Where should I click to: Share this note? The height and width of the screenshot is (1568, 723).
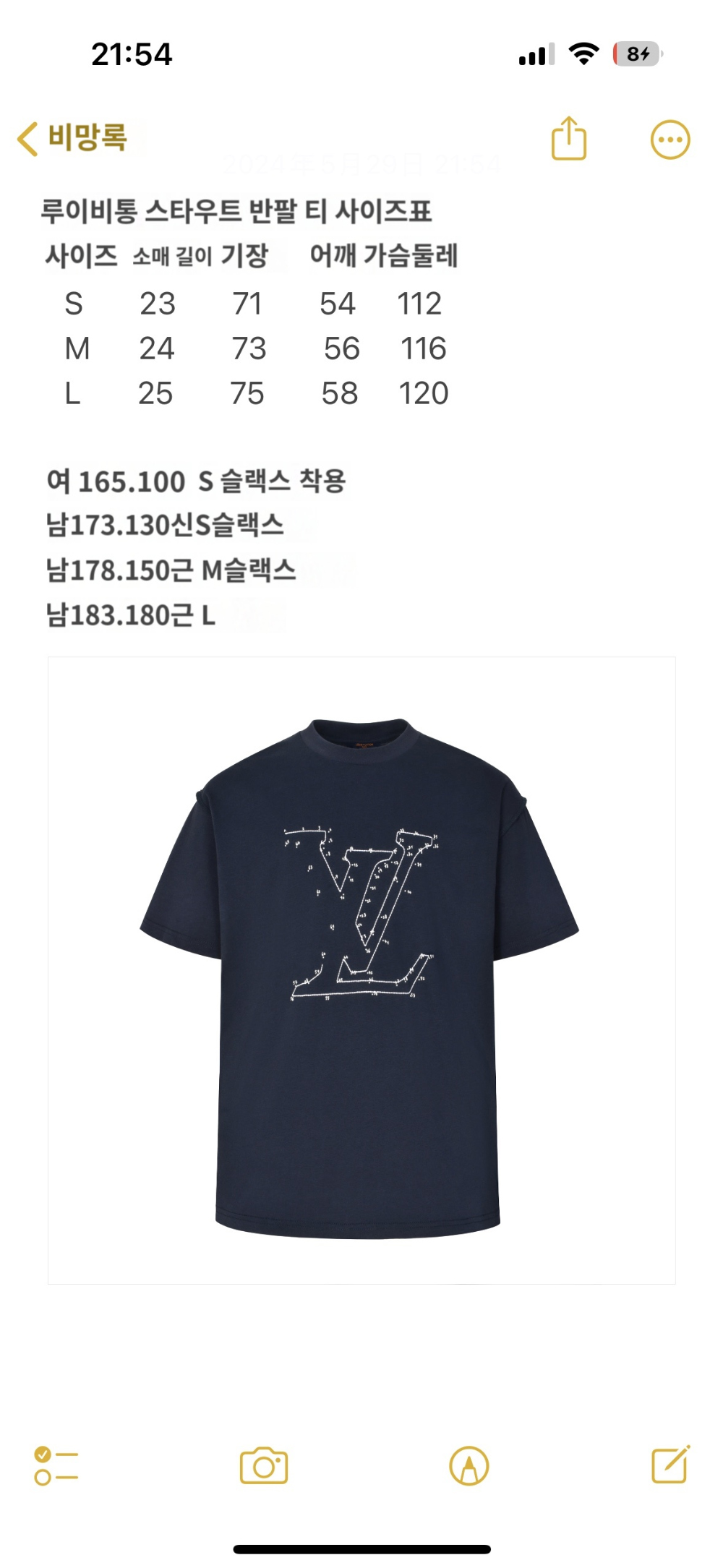[x=568, y=138]
